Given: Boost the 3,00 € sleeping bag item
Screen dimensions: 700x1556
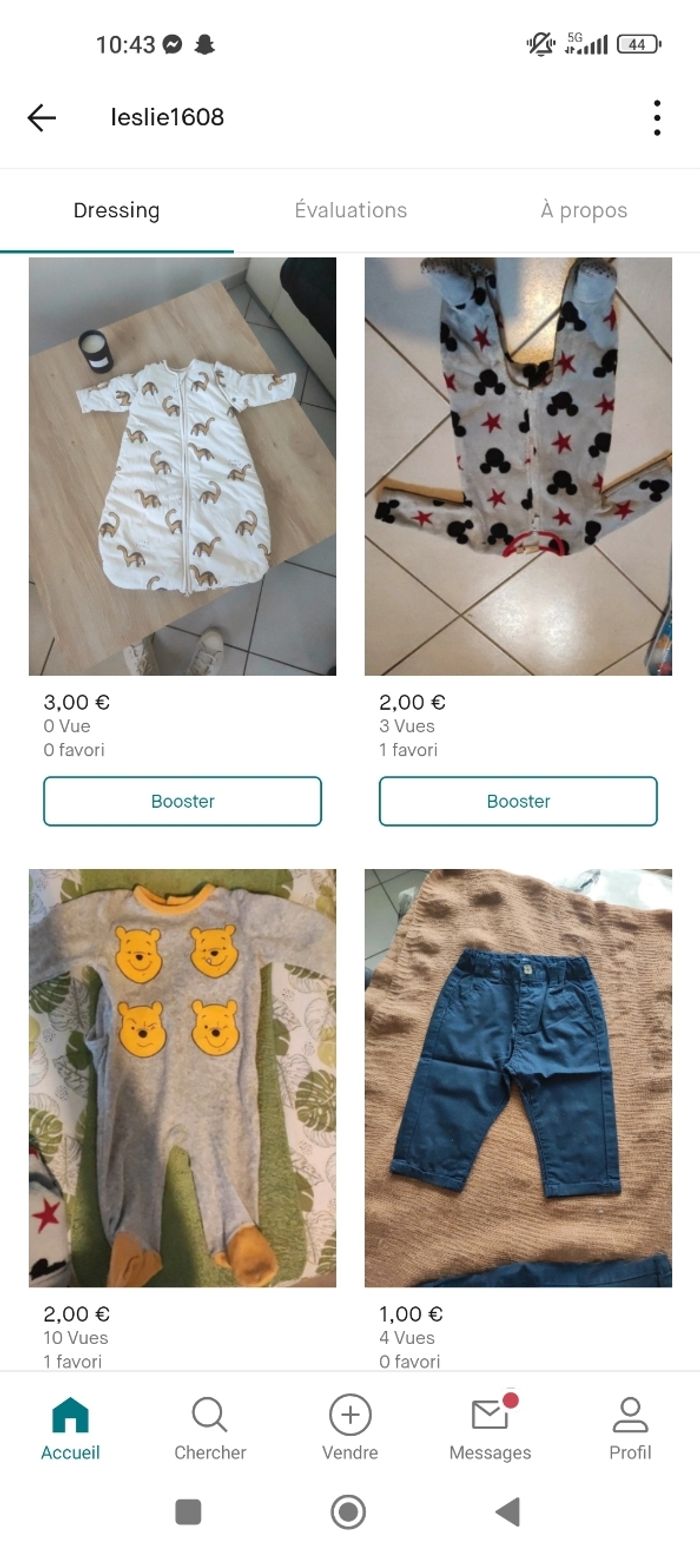Looking at the screenshot, I should tap(182, 801).
